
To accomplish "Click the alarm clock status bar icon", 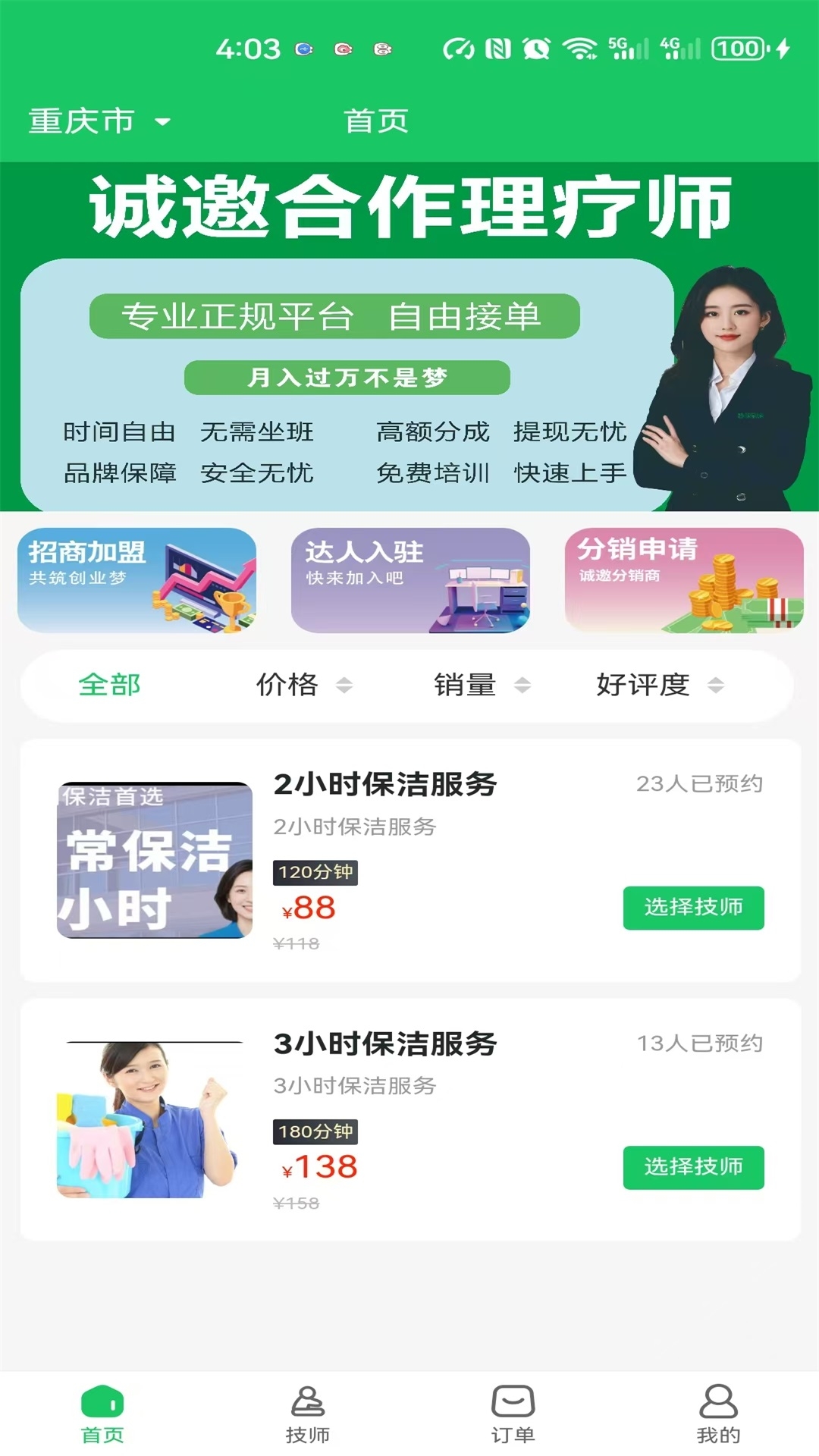I will (535, 48).
